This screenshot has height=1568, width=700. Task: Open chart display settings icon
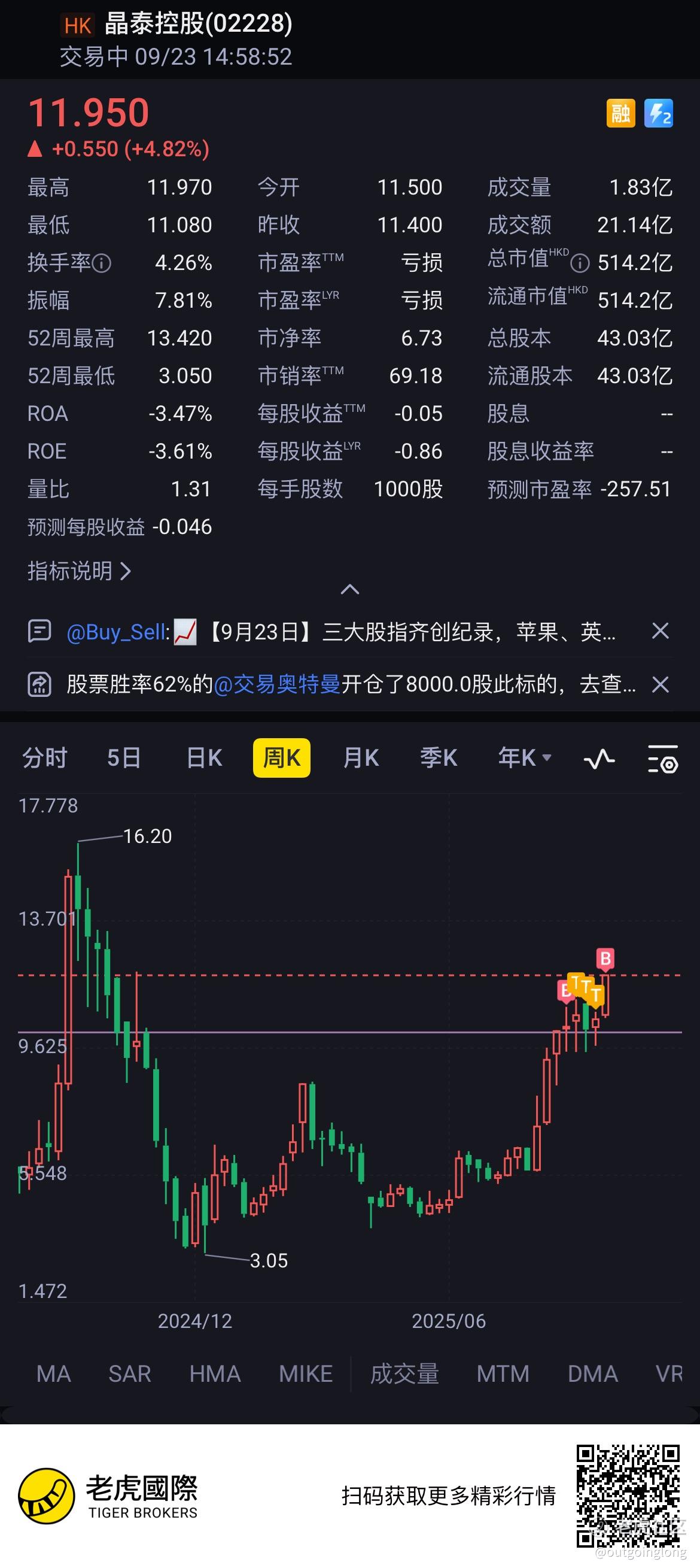pyautogui.click(x=662, y=759)
